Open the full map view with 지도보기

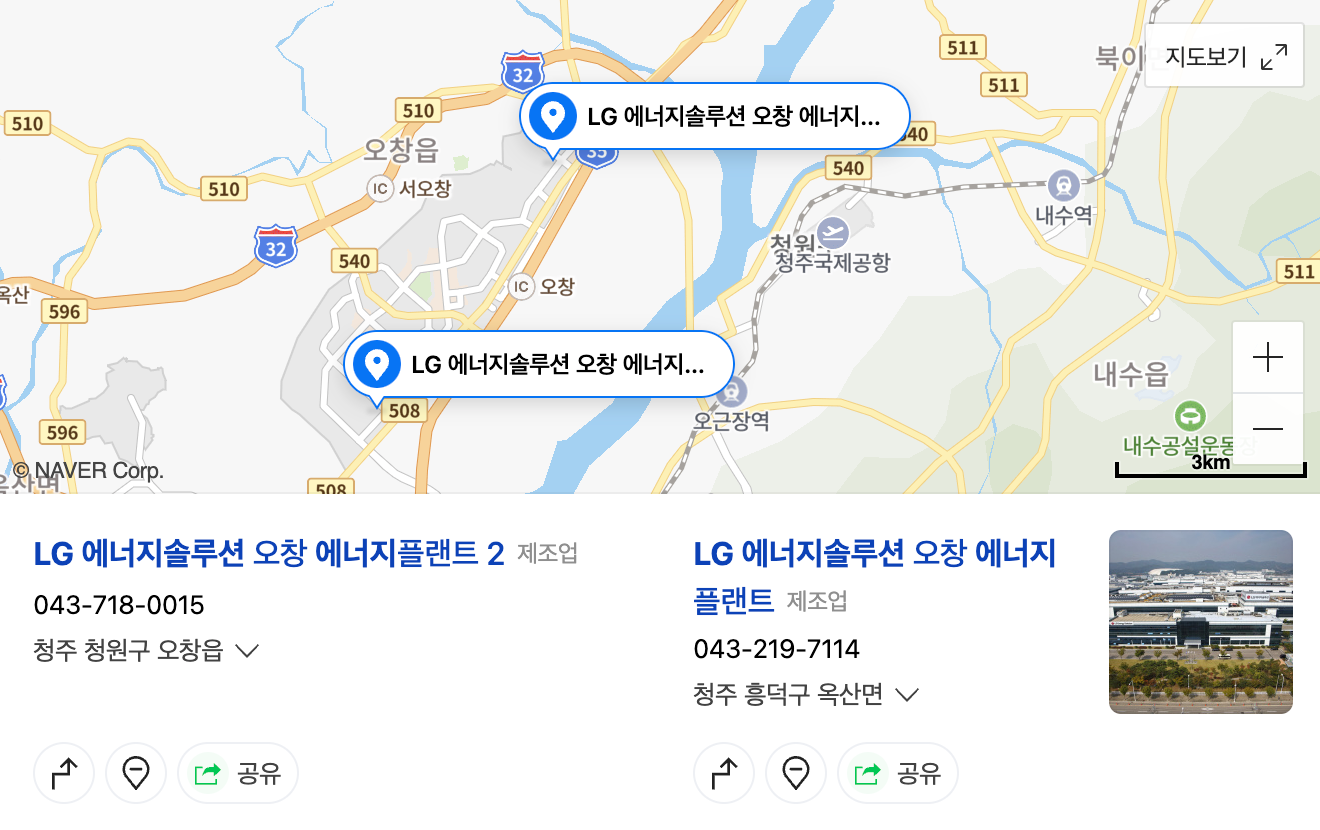click(x=1224, y=57)
